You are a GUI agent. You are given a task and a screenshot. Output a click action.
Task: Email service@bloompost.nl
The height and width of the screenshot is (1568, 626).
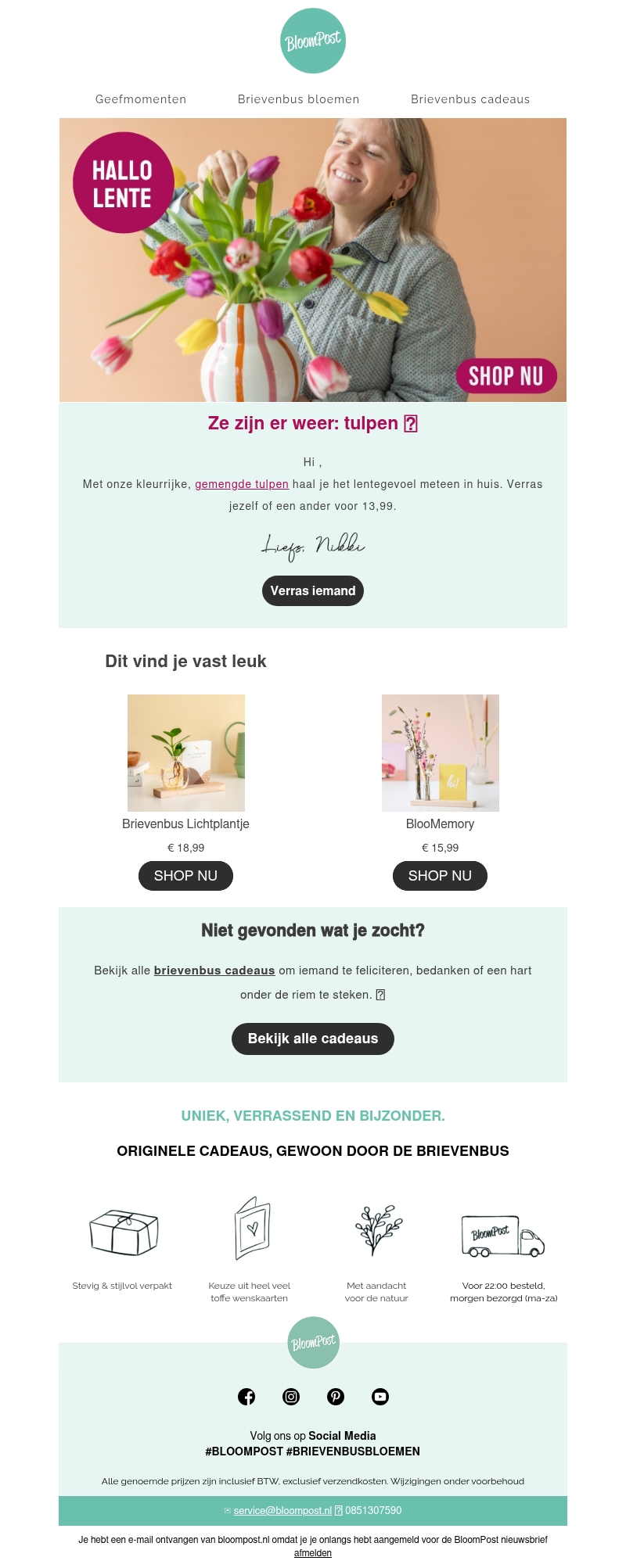coord(282,1511)
